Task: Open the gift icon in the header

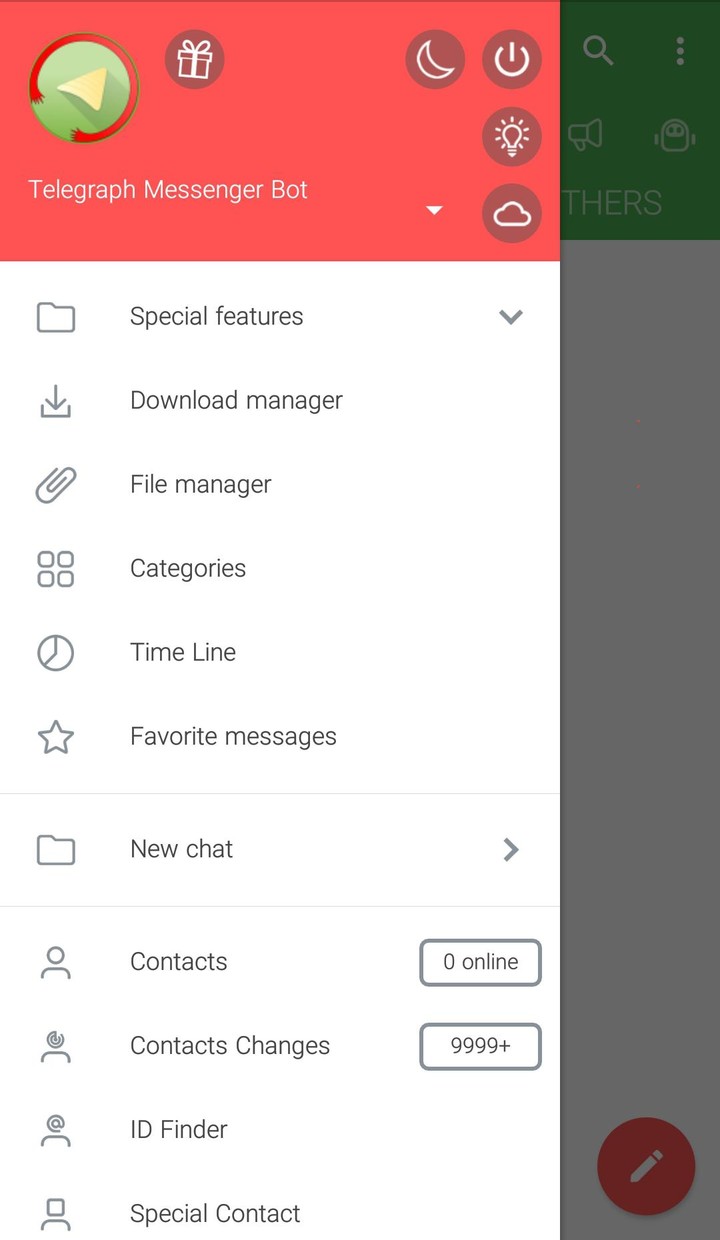Action: click(x=195, y=60)
